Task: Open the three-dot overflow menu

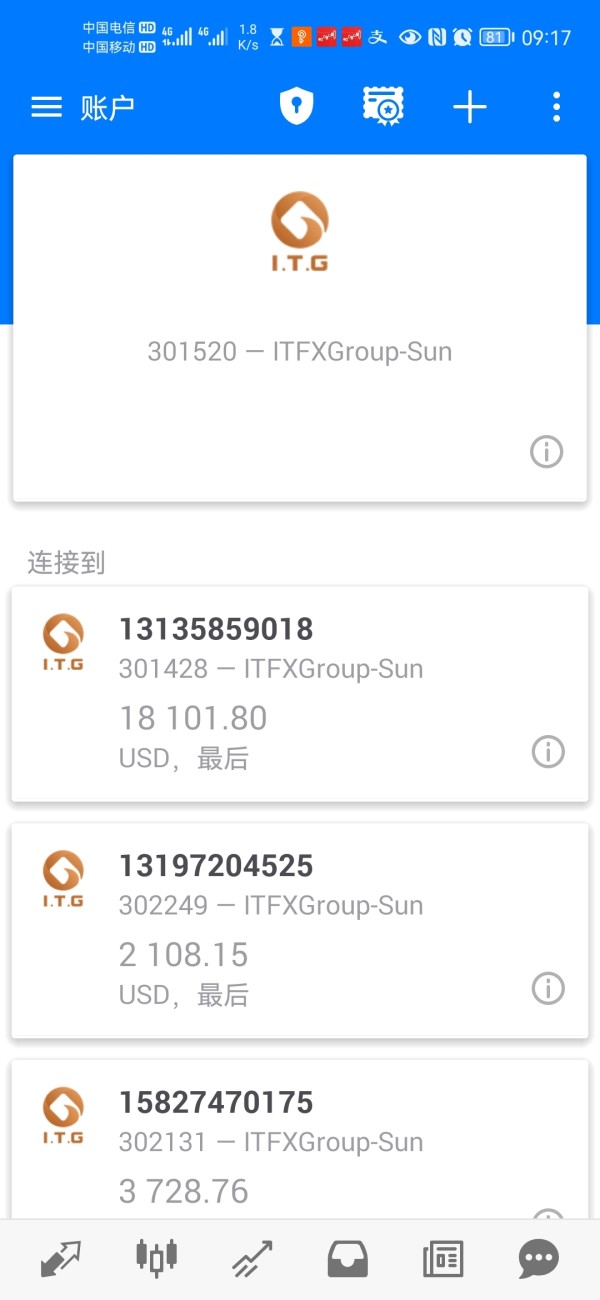Action: pyautogui.click(x=556, y=107)
